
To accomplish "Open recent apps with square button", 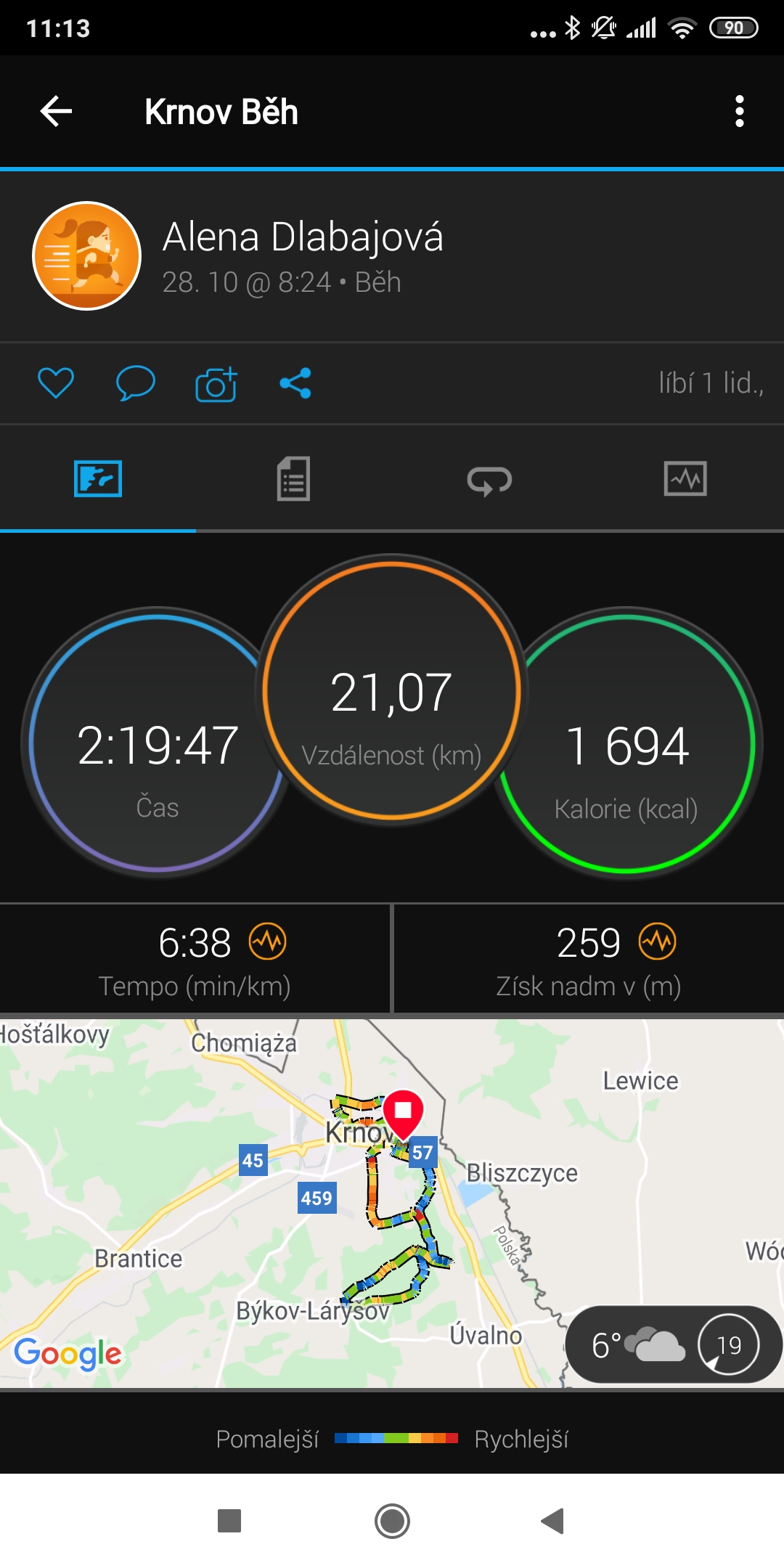I will [229, 1521].
